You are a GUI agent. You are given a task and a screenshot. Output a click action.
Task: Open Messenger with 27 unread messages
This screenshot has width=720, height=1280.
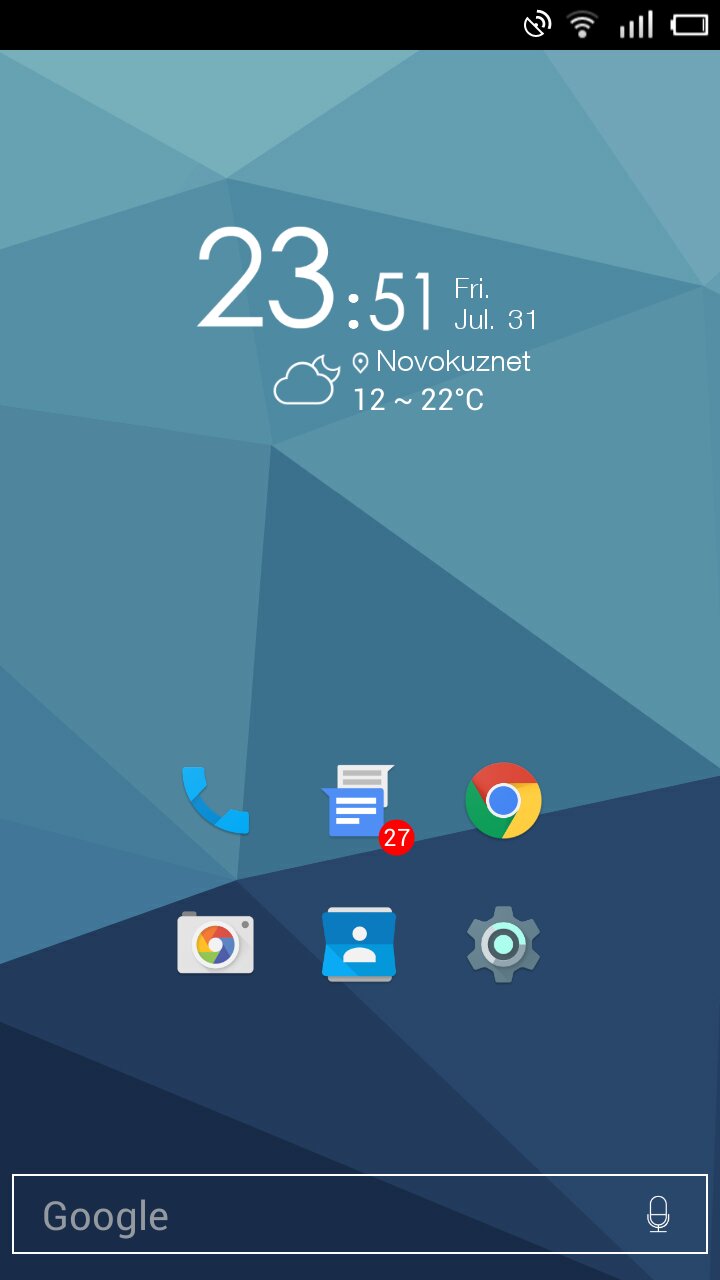click(x=358, y=801)
